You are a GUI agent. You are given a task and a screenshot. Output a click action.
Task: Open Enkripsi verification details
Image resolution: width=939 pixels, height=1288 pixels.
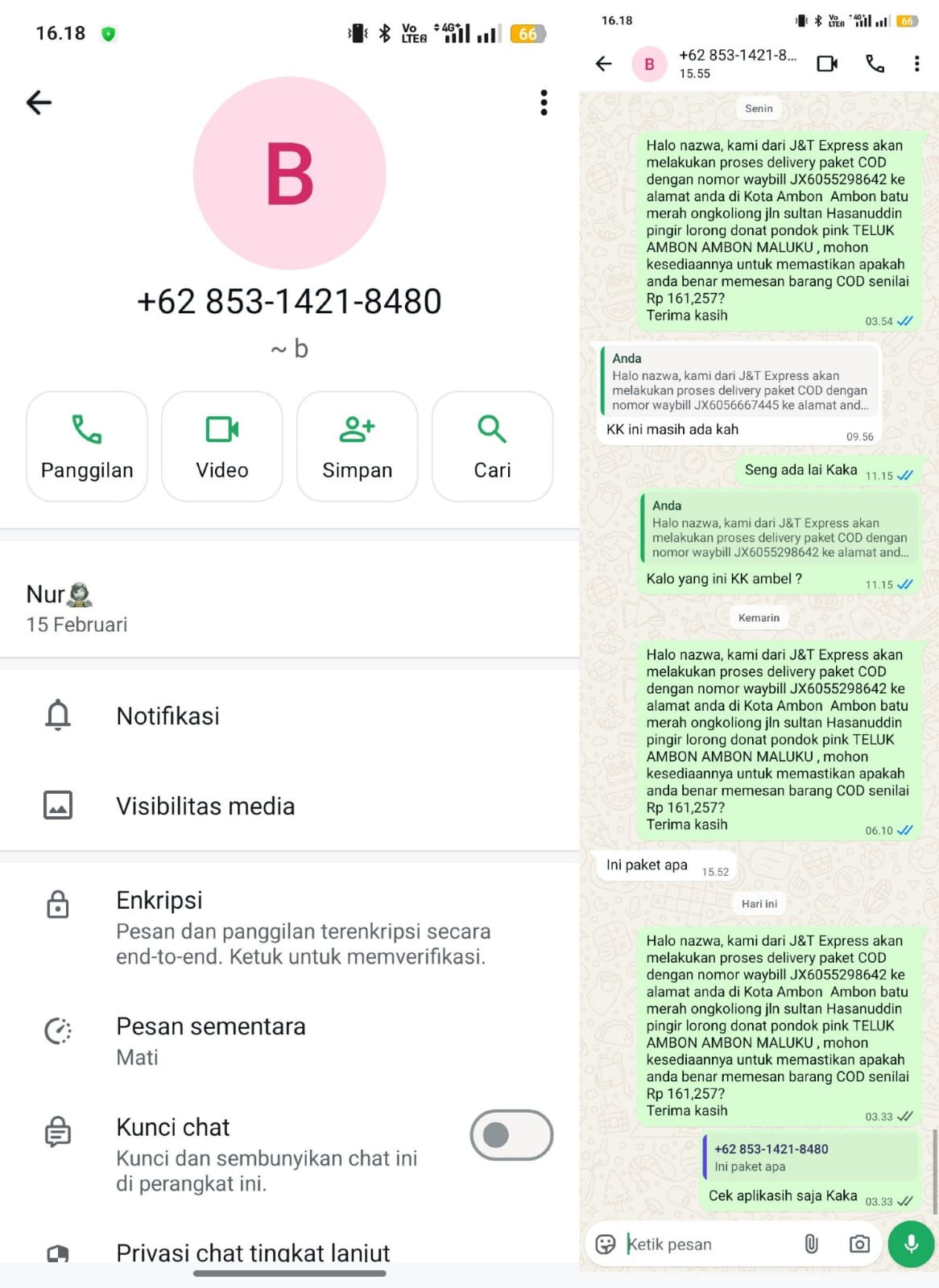coord(290,927)
